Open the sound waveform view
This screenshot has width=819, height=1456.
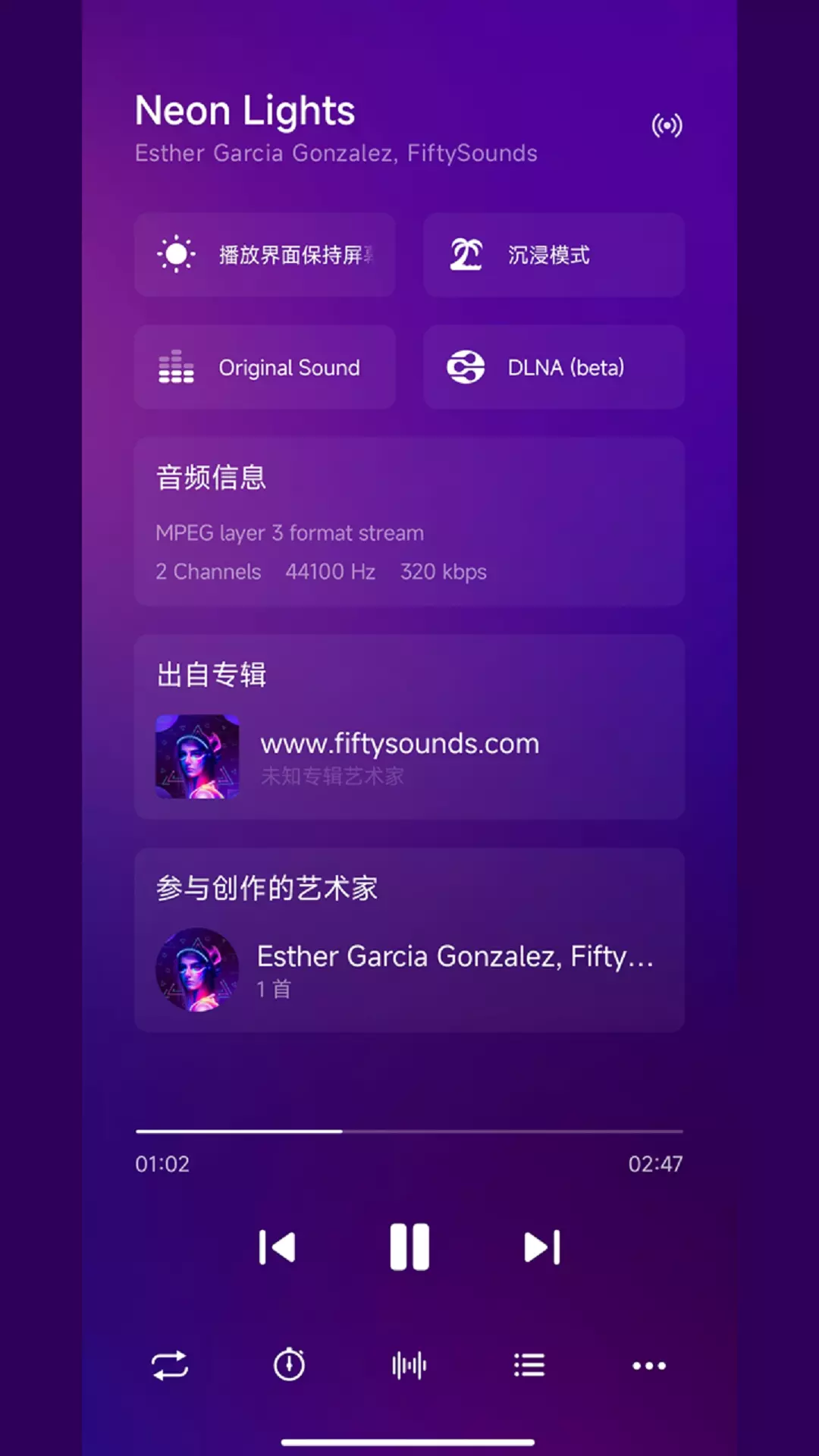click(x=409, y=1366)
